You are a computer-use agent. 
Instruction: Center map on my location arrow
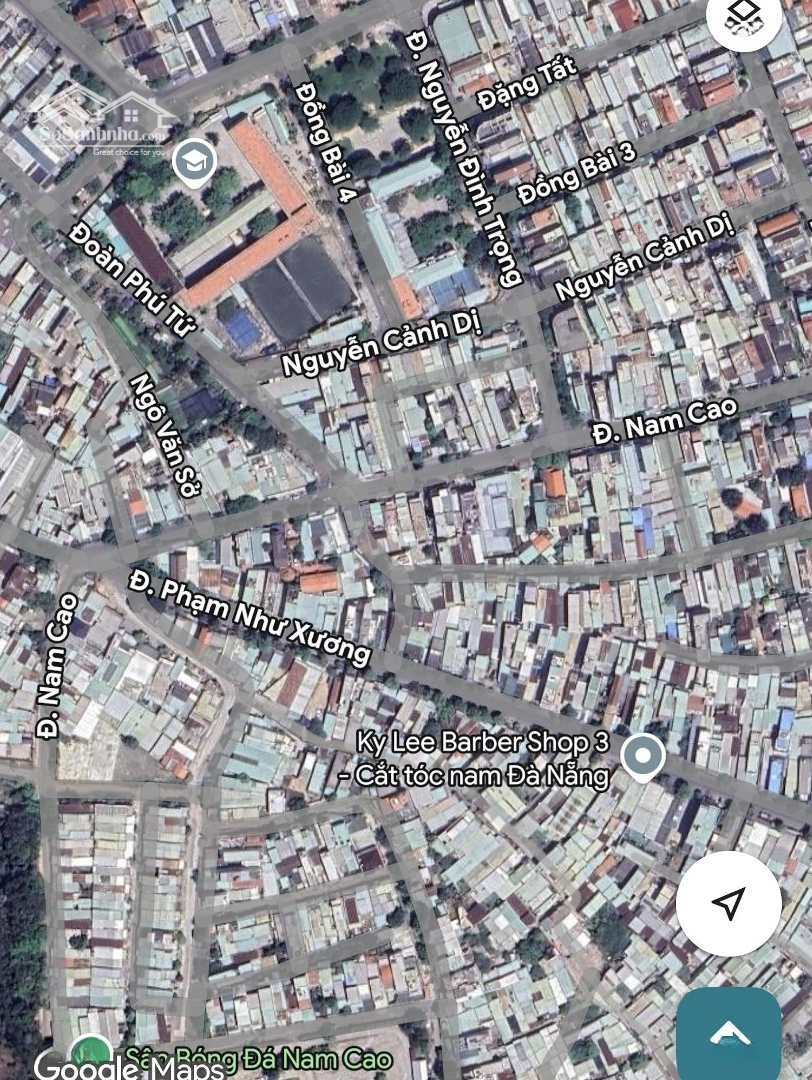(728, 903)
